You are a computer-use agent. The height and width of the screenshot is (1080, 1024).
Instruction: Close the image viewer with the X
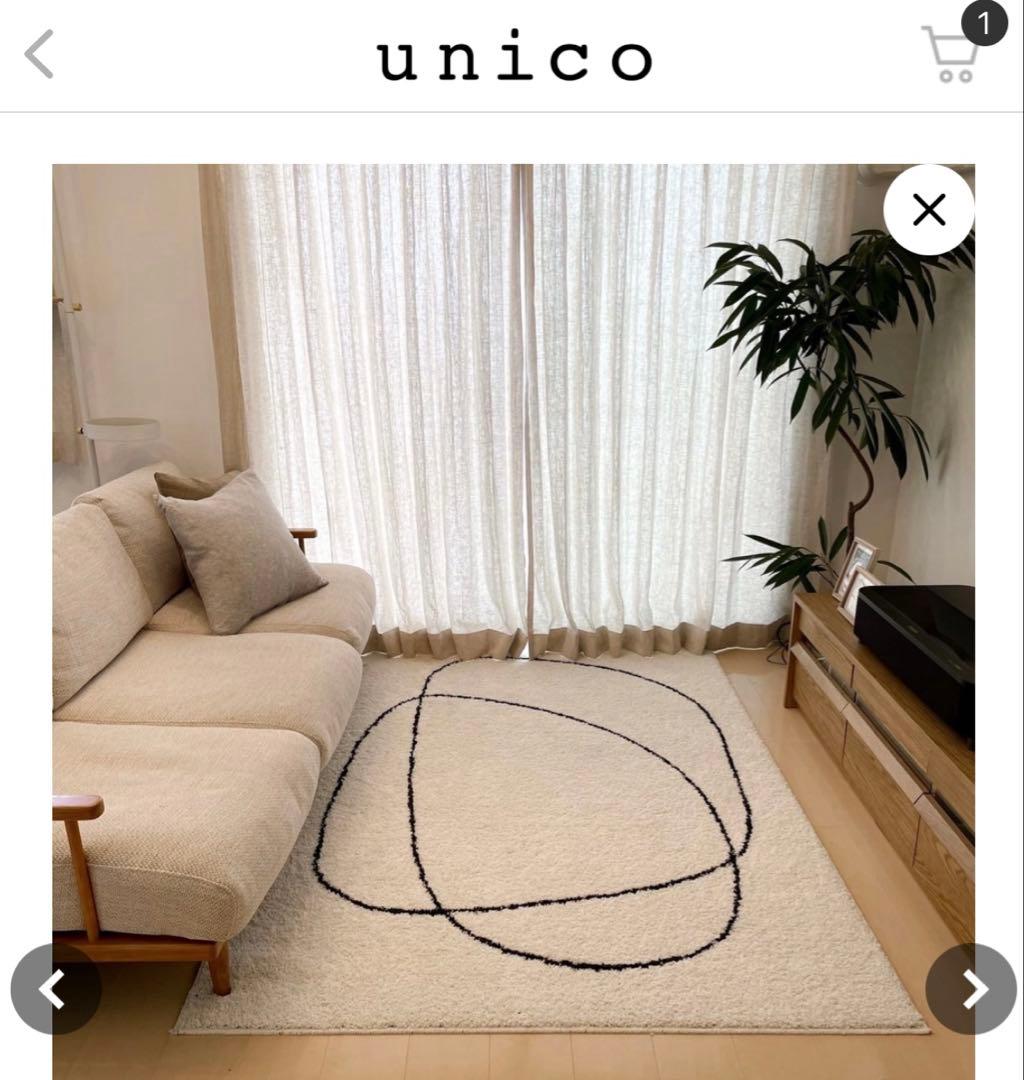pos(928,211)
